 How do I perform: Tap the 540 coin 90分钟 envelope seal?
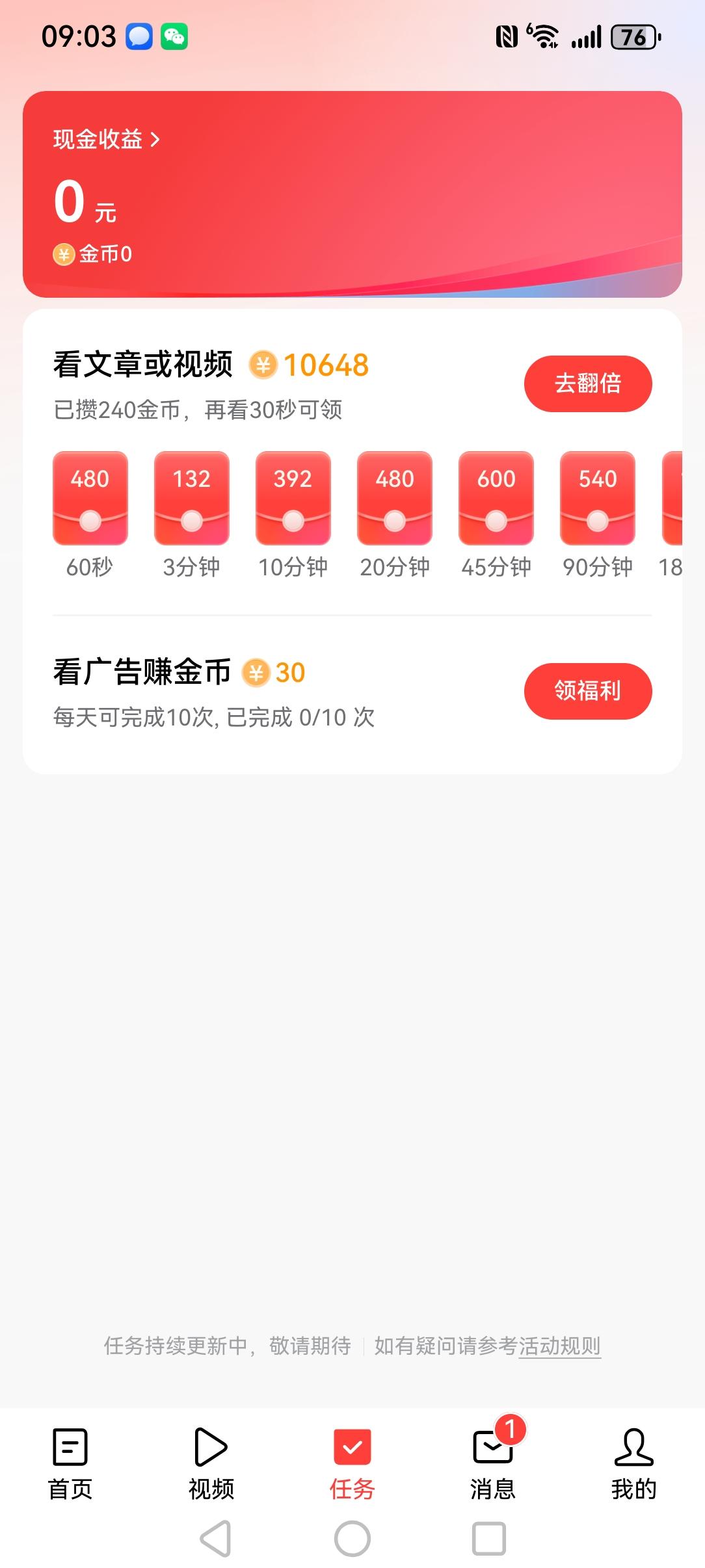point(597,520)
